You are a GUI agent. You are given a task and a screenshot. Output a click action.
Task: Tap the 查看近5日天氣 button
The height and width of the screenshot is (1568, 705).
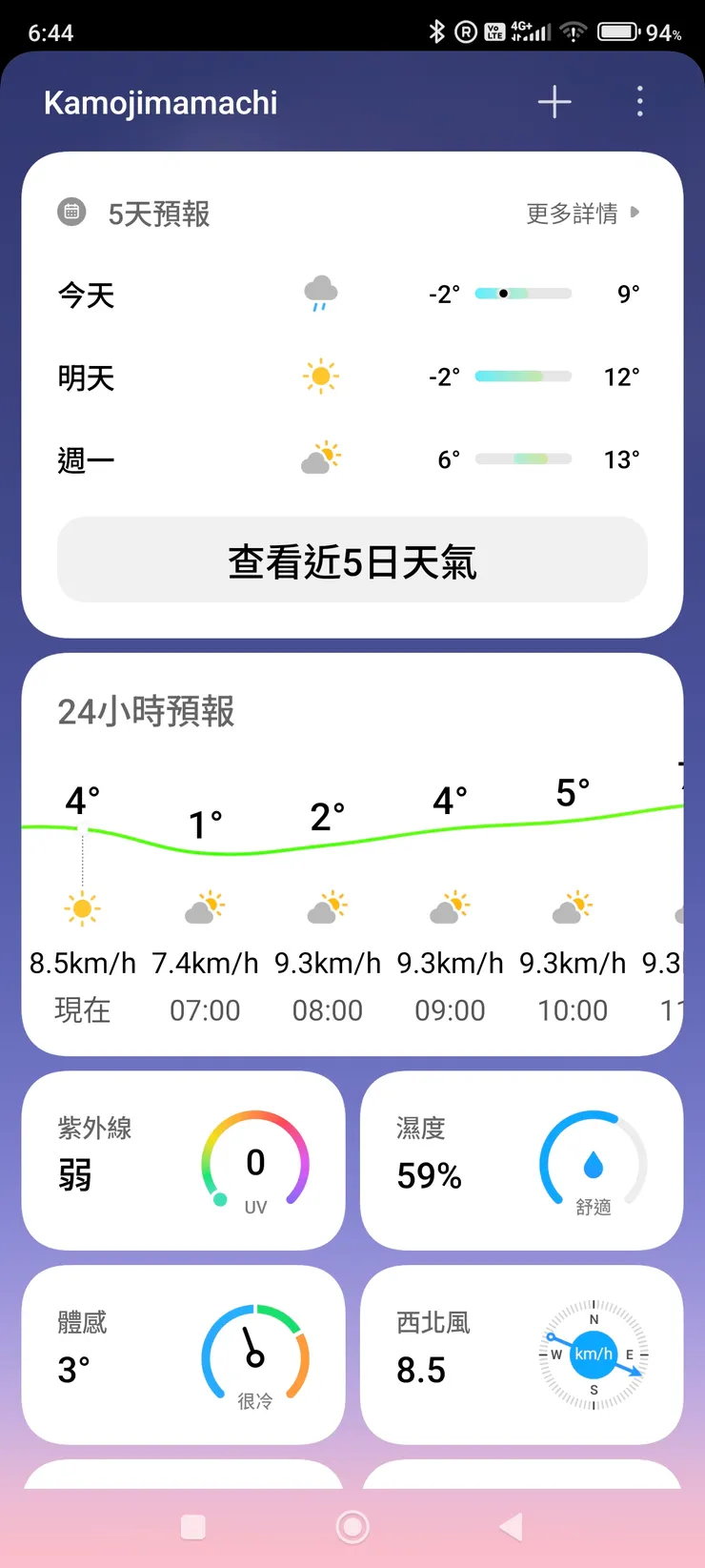point(352,560)
